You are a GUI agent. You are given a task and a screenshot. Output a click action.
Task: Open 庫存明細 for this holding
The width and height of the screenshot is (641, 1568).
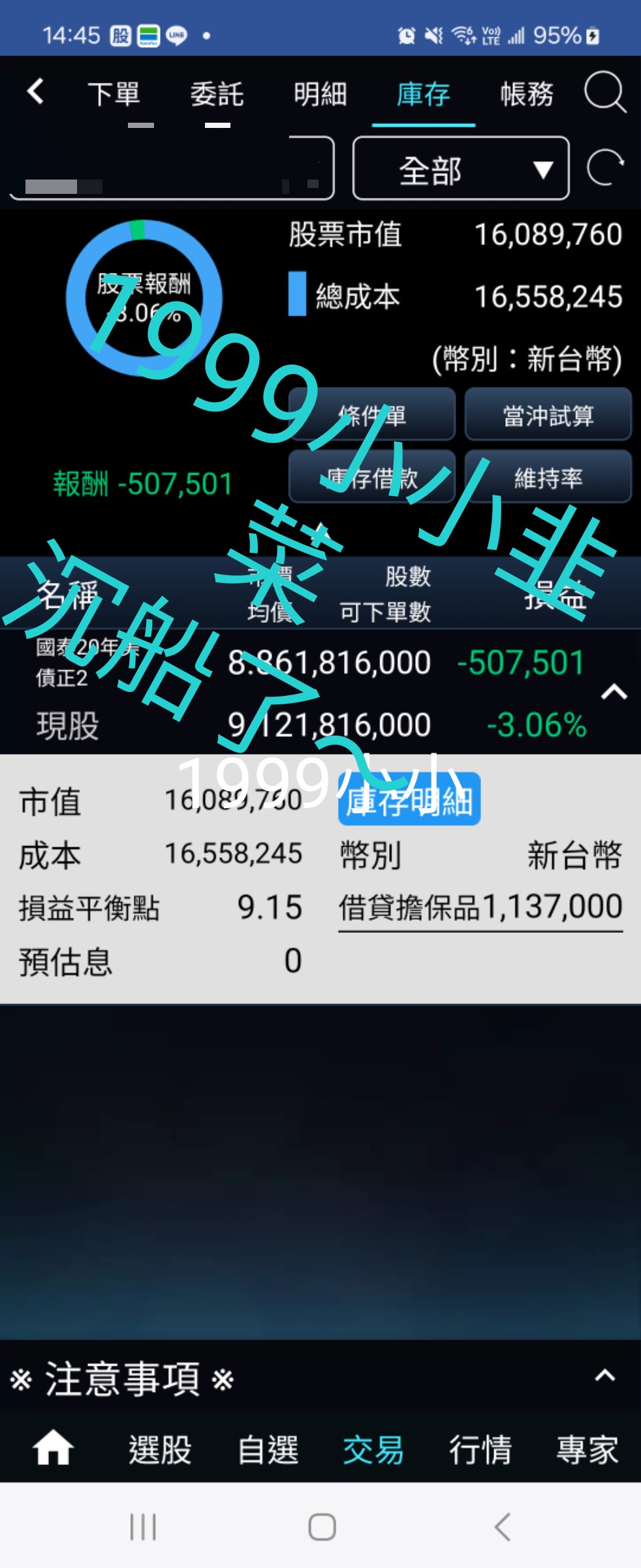tap(409, 800)
